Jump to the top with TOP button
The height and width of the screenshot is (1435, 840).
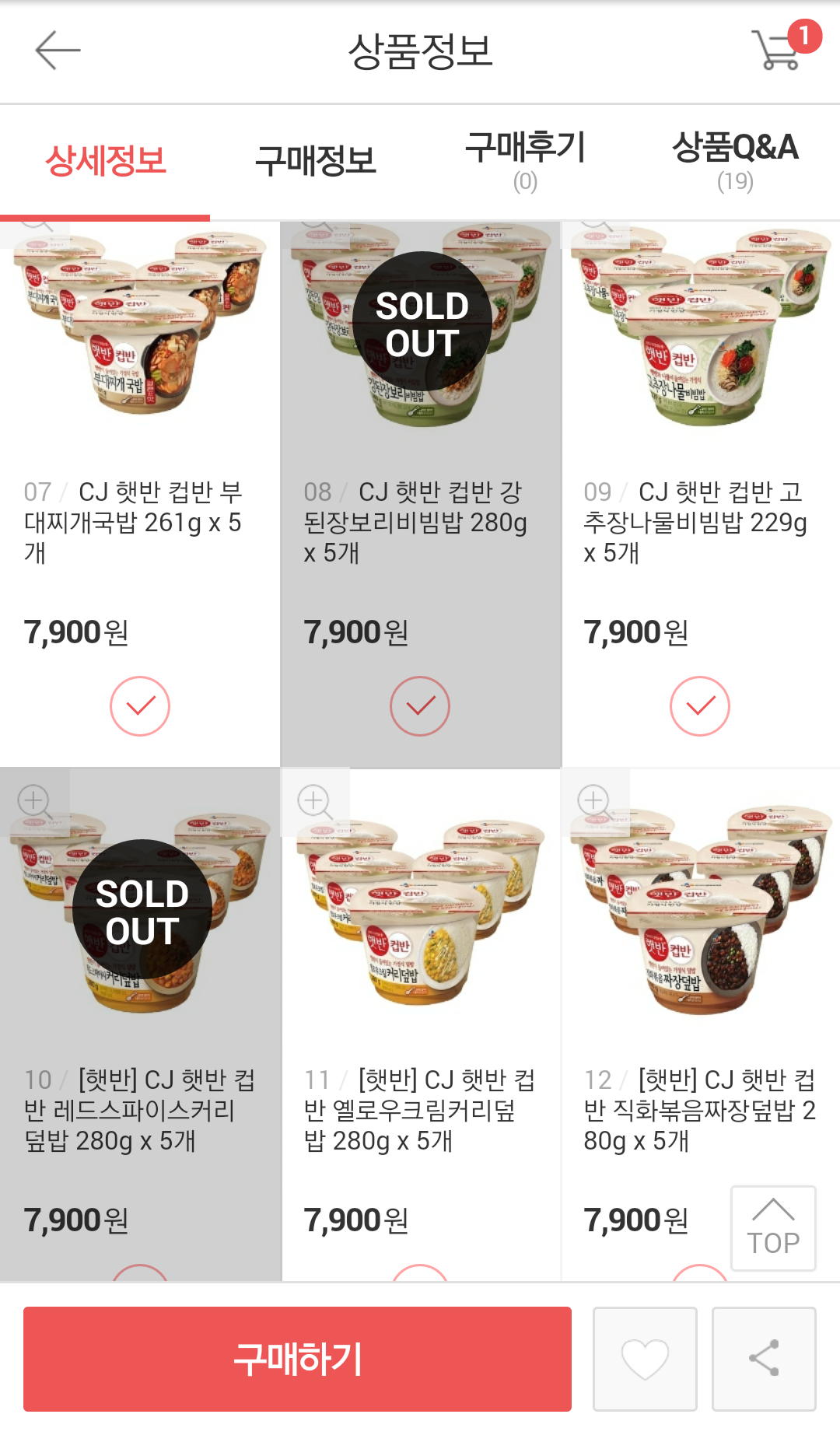773,1228
